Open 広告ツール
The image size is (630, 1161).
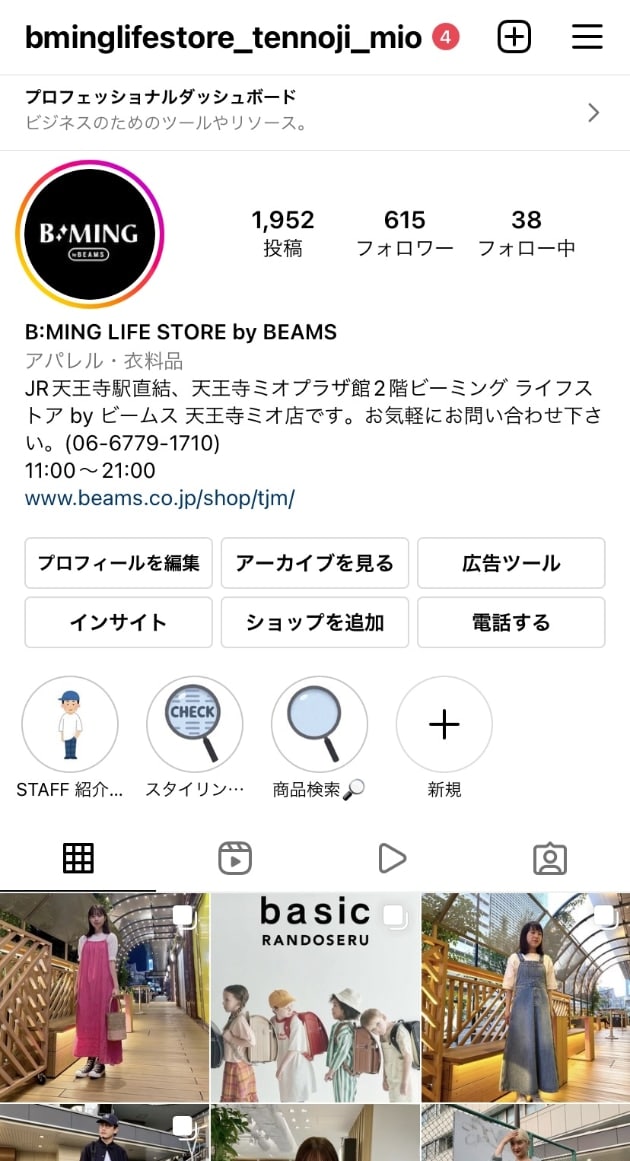pyautogui.click(x=511, y=563)
